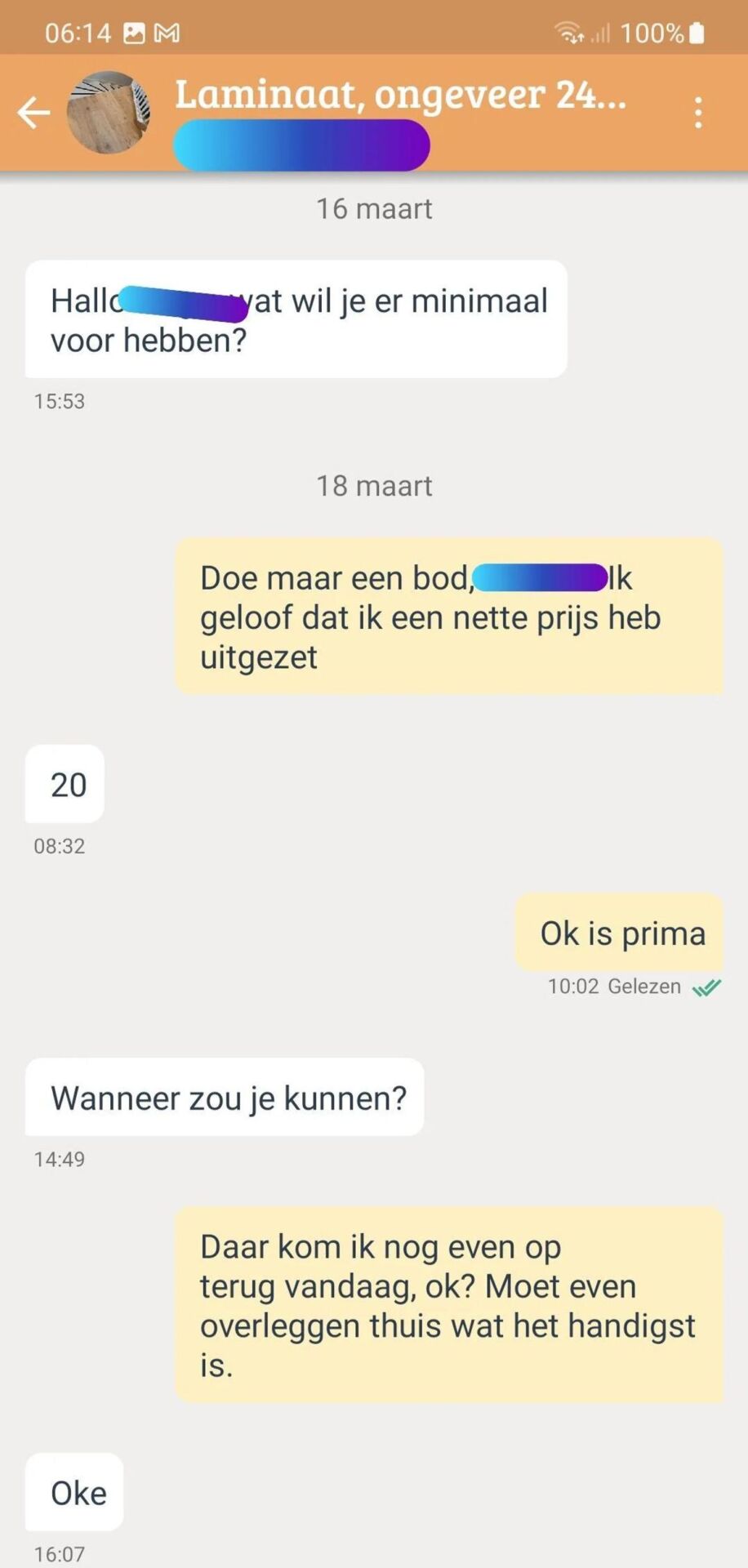Open the three-dot overflow menu
Image resolution: width=748 pixels, height=1568 pixels.
point(698,113)
